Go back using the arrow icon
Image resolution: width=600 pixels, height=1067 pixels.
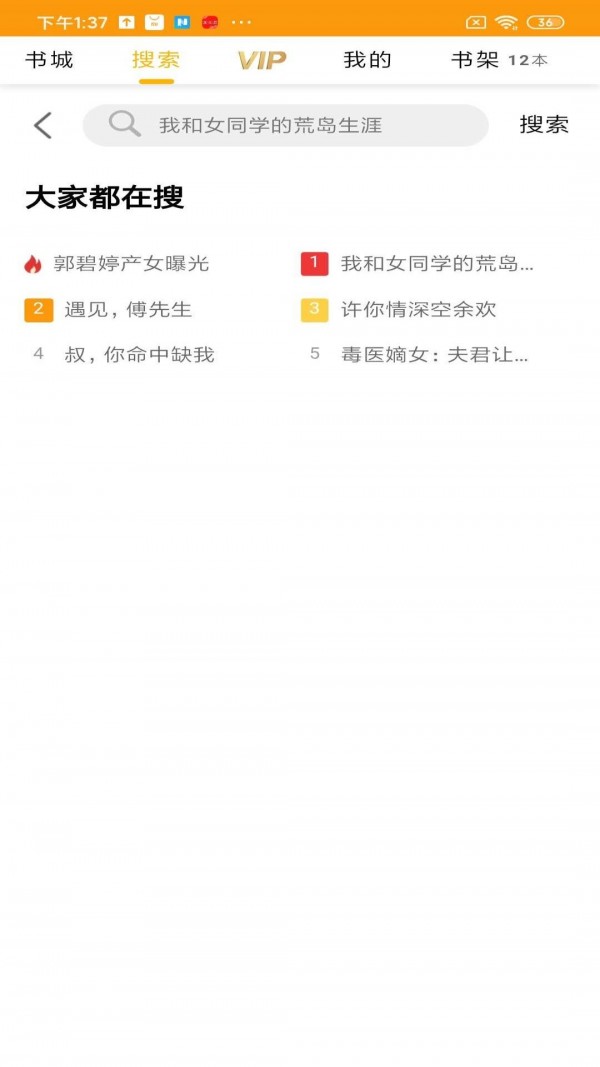pos(42,125)
